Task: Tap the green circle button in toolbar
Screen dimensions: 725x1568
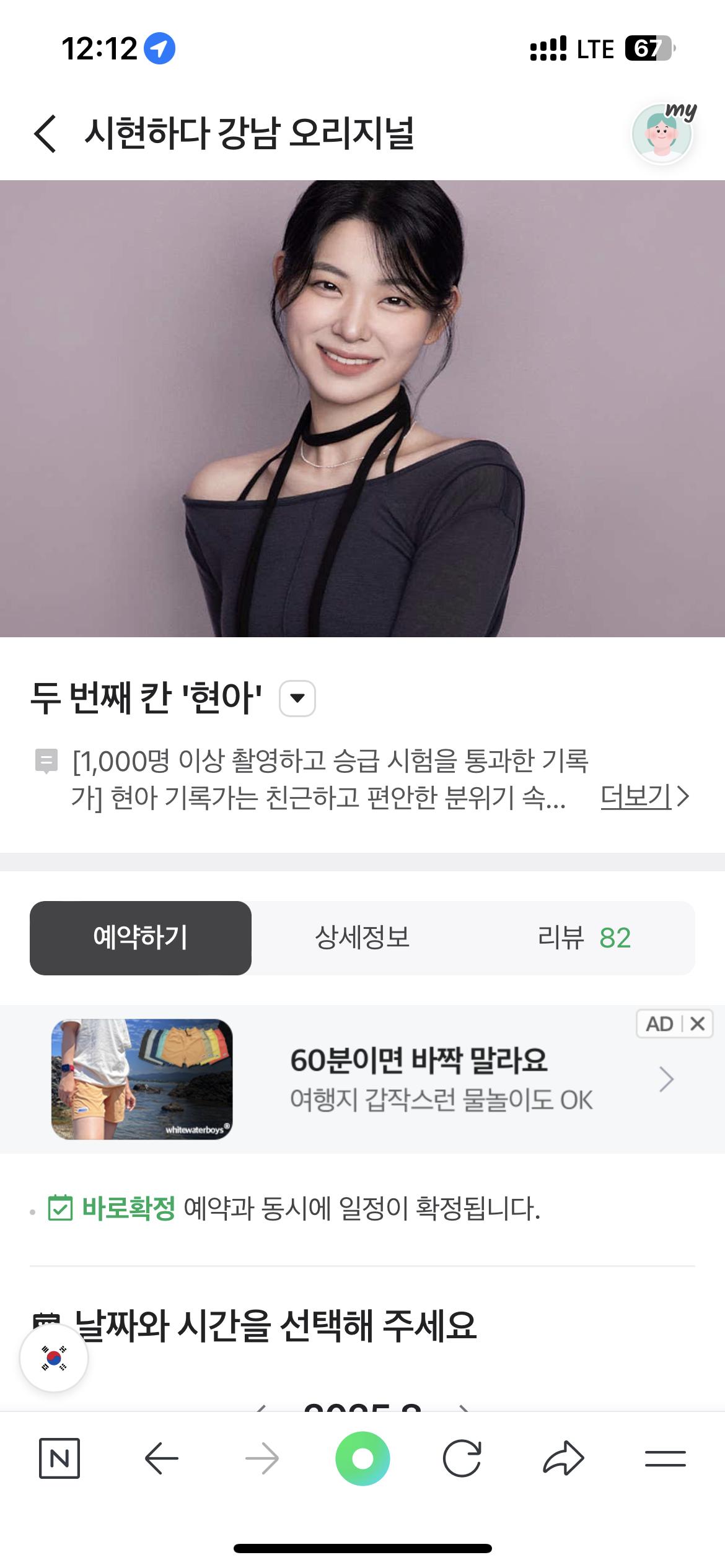Action: pyautogui.click(x=362, y=1458)
